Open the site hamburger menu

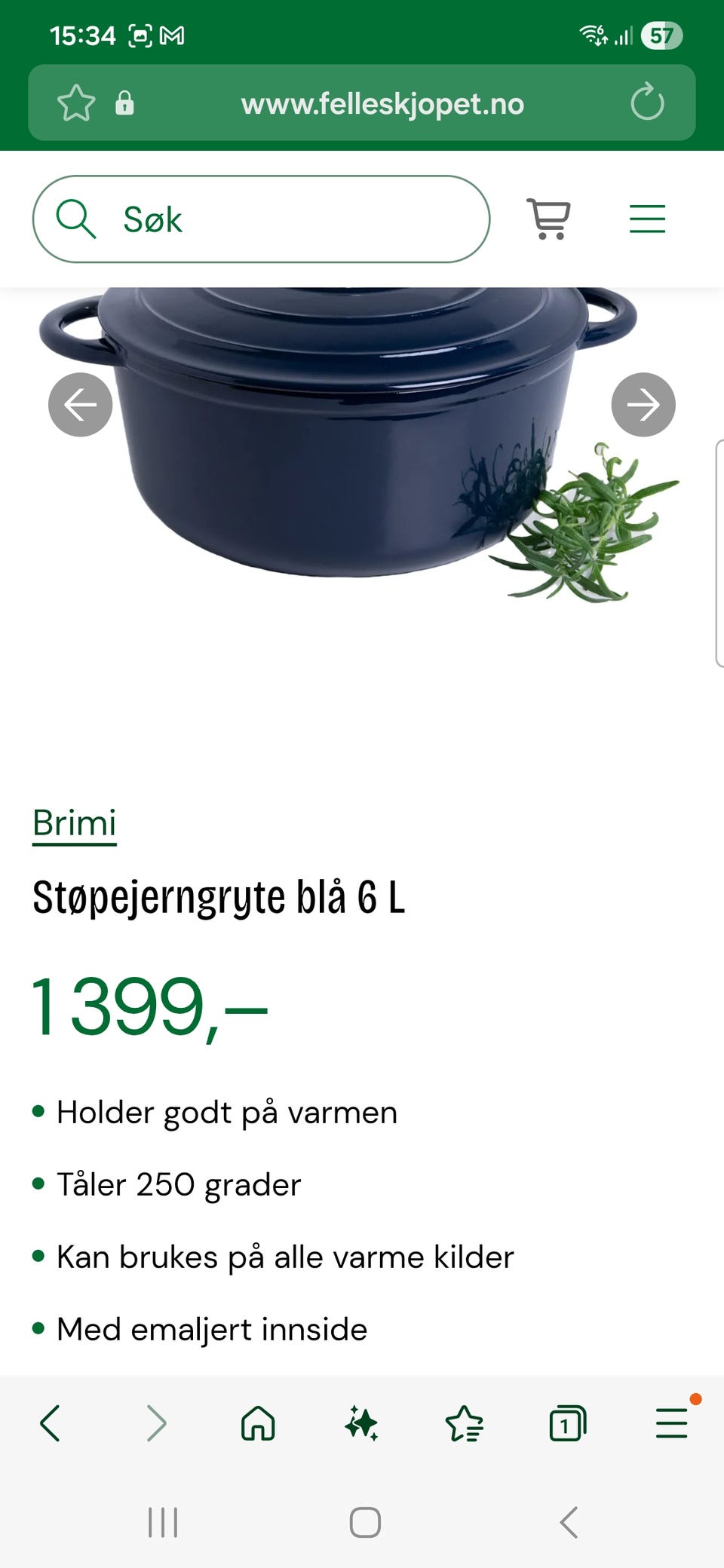(646, 219)
